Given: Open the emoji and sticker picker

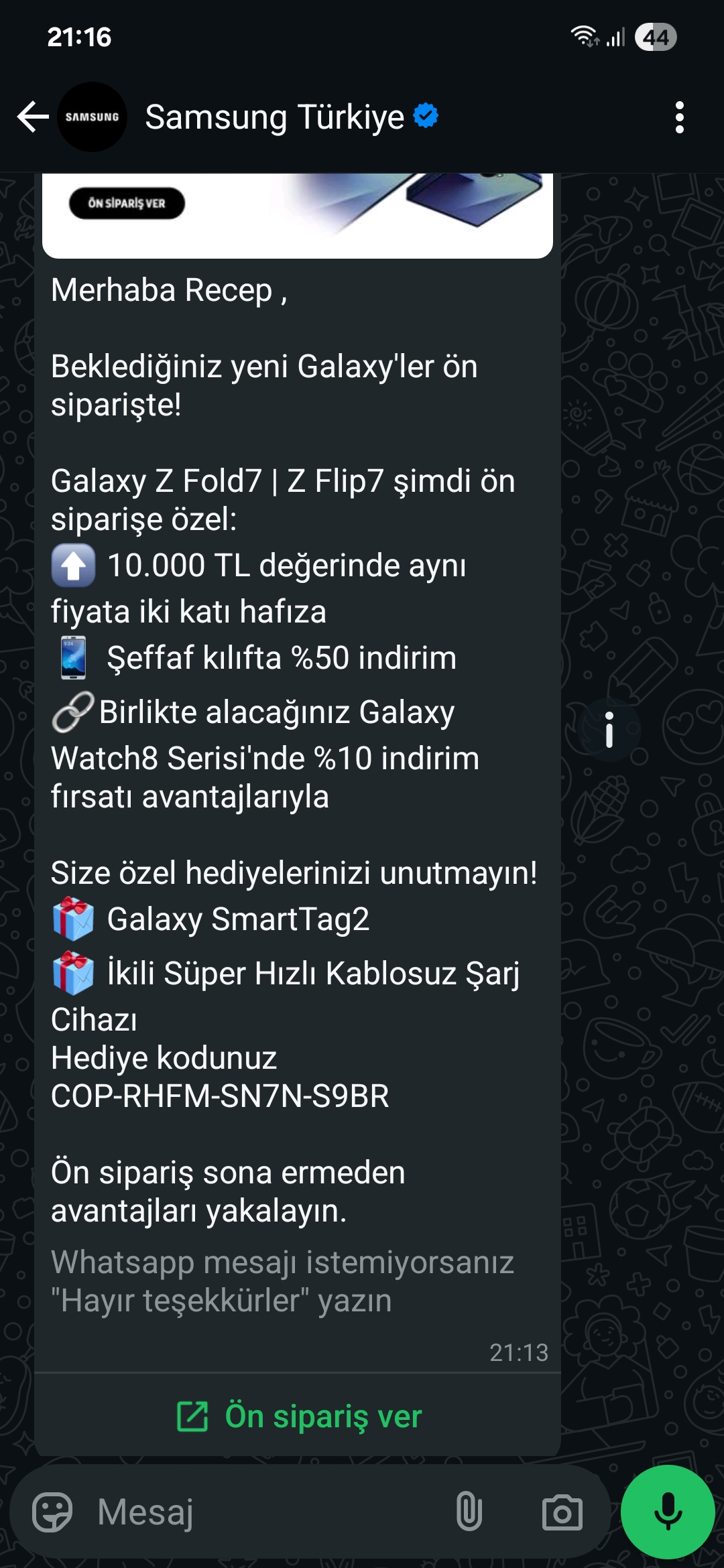Looking at the screenshot, I should point(52,1512).
